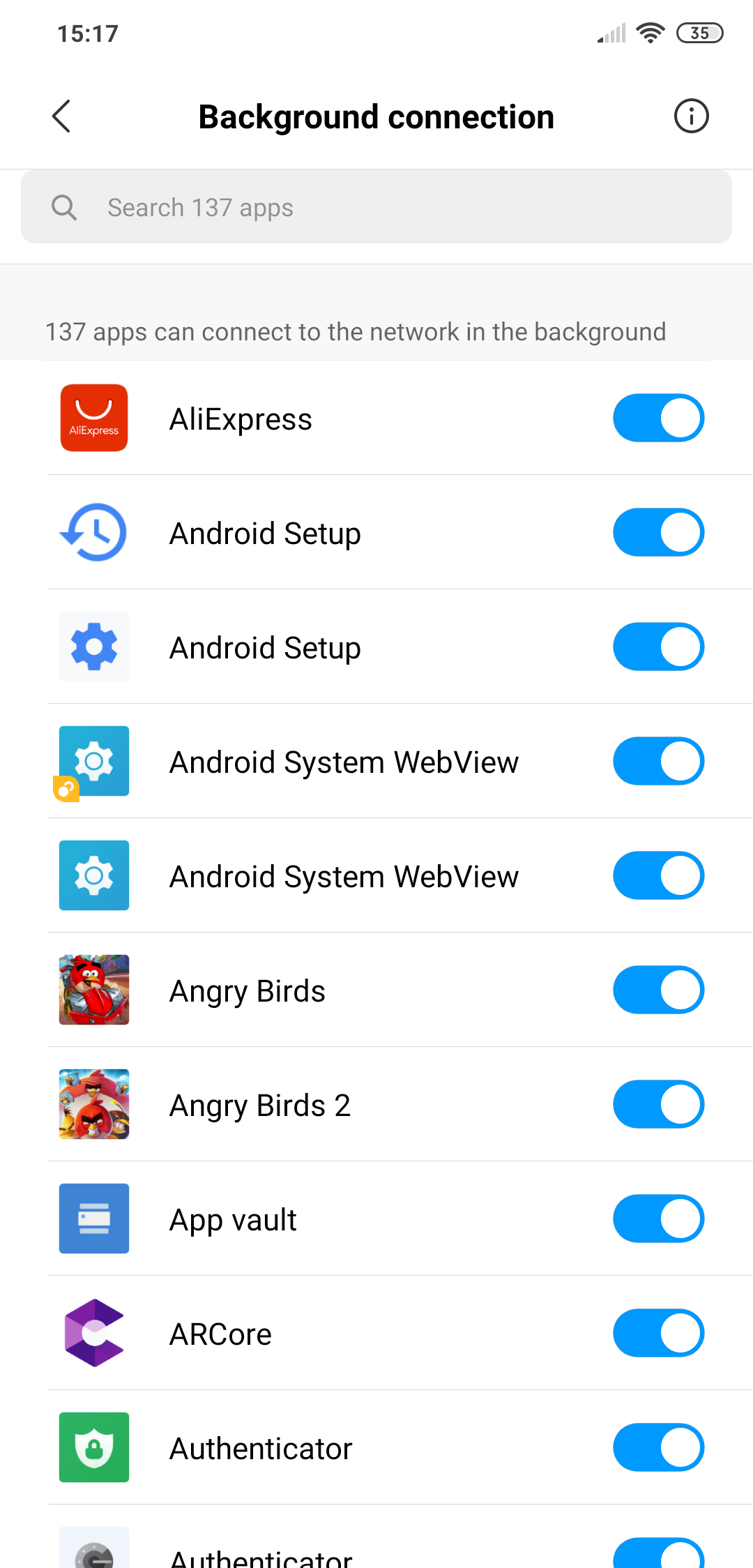Turn off the first Angry Birds switch, not Angry Birds 2
This screenshot has height=1568, width=753.
coord(658,990)
